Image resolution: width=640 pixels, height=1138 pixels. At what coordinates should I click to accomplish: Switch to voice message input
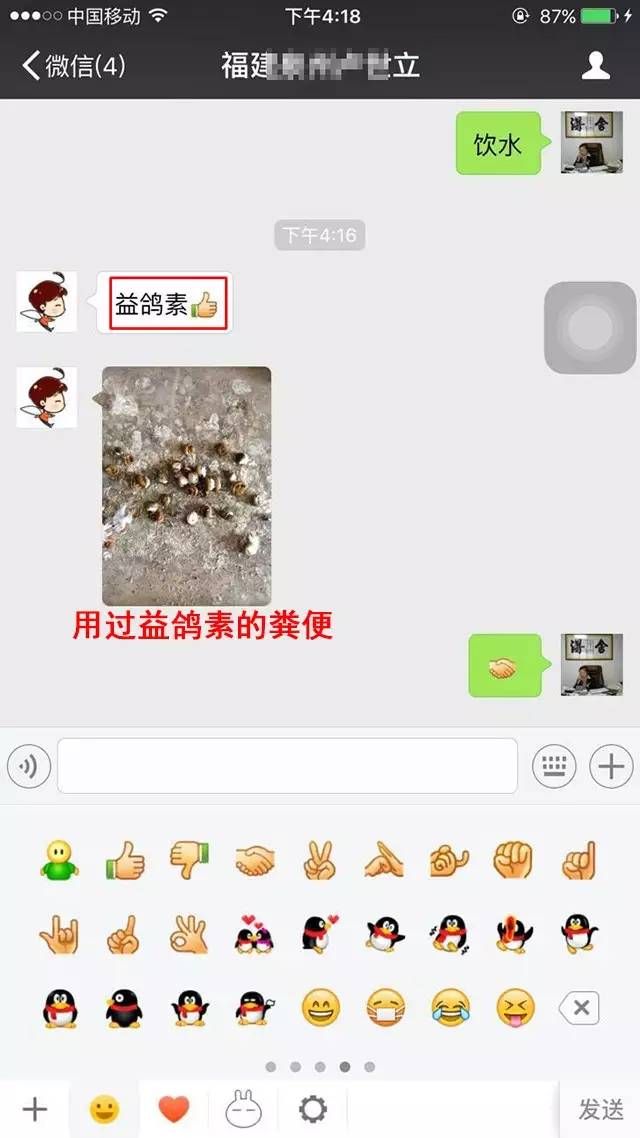coord(29,766)
